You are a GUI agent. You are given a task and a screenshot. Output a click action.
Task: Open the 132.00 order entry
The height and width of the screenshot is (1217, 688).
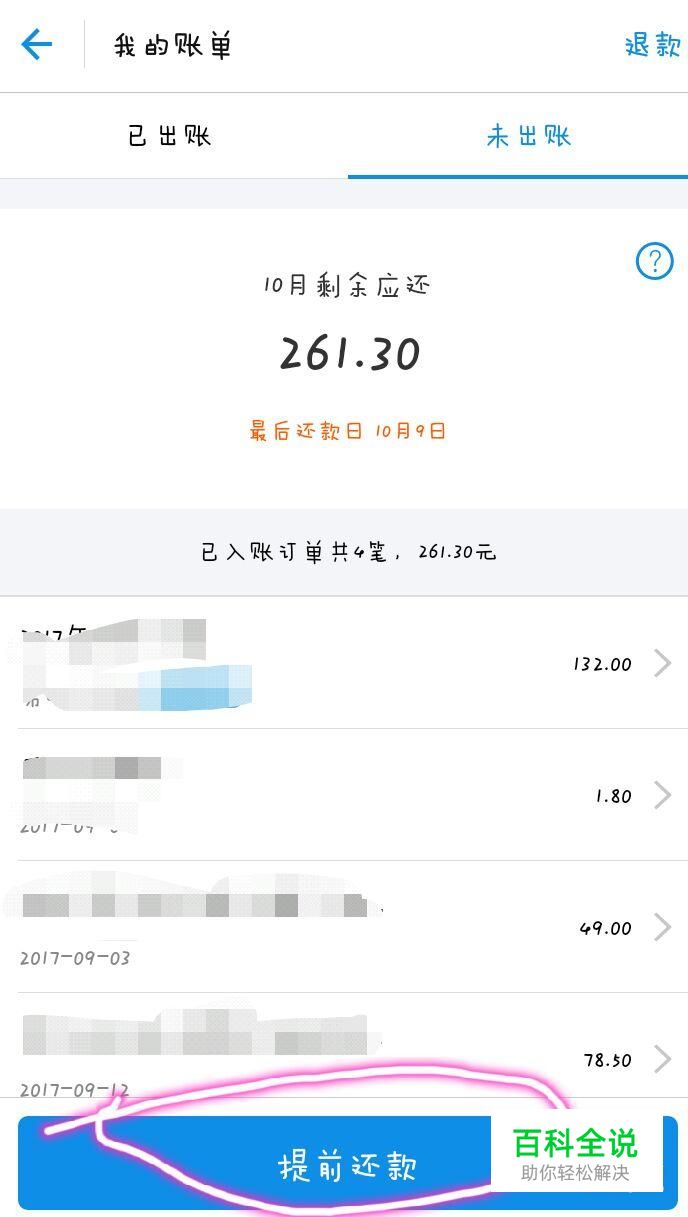pyautogui.click(x=344, y=663)
